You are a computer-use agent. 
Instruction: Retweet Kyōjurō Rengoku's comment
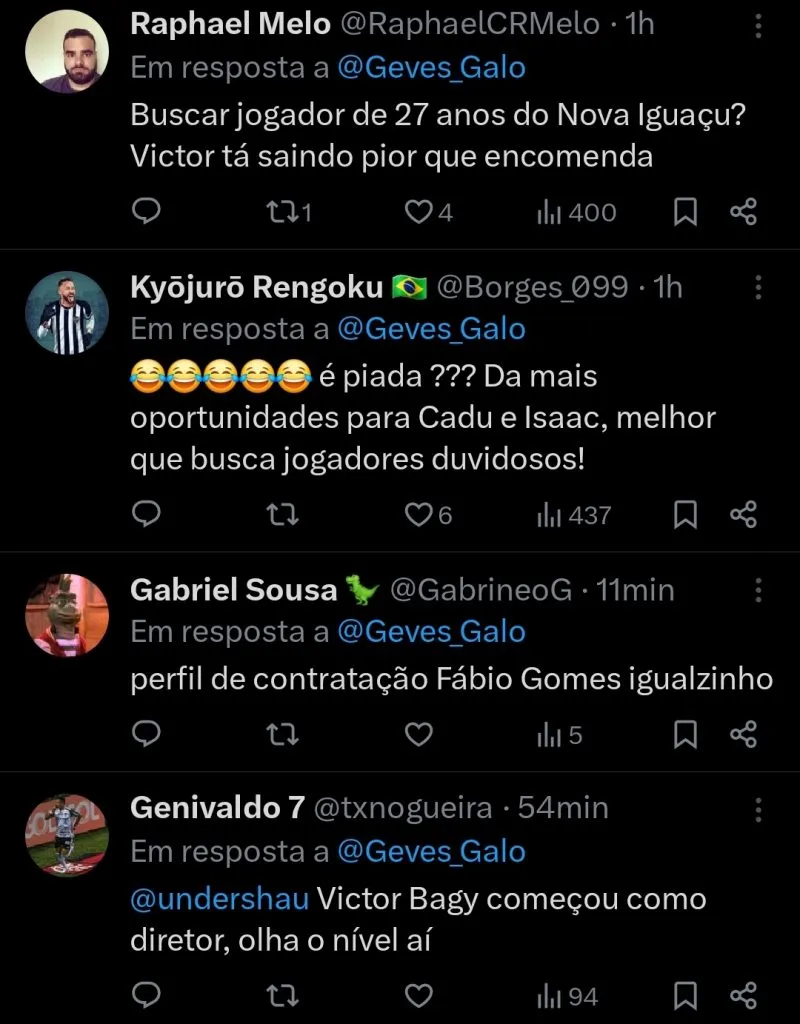pyautogui.click(x=283, y=515)
